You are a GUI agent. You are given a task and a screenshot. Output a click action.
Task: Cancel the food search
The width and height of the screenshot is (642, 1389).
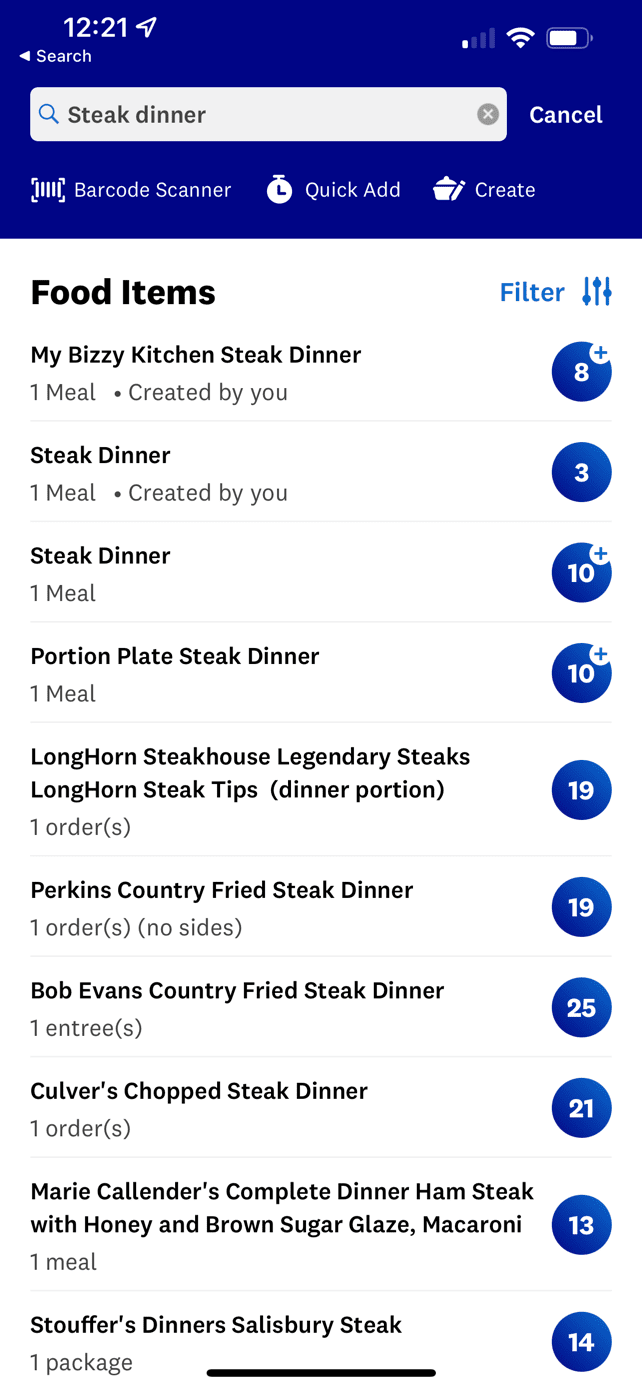coord(565,115)
